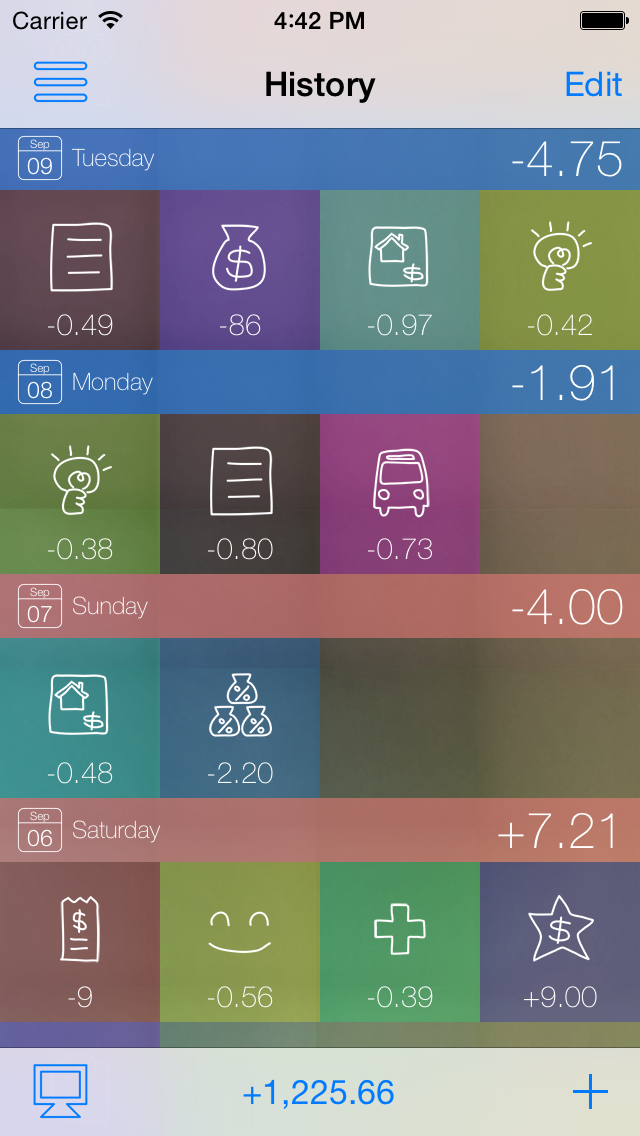This screenshot has width=640, height=1136.
Task: Open the monitor icon in bottom toolbar
Action: point(61,1091)
